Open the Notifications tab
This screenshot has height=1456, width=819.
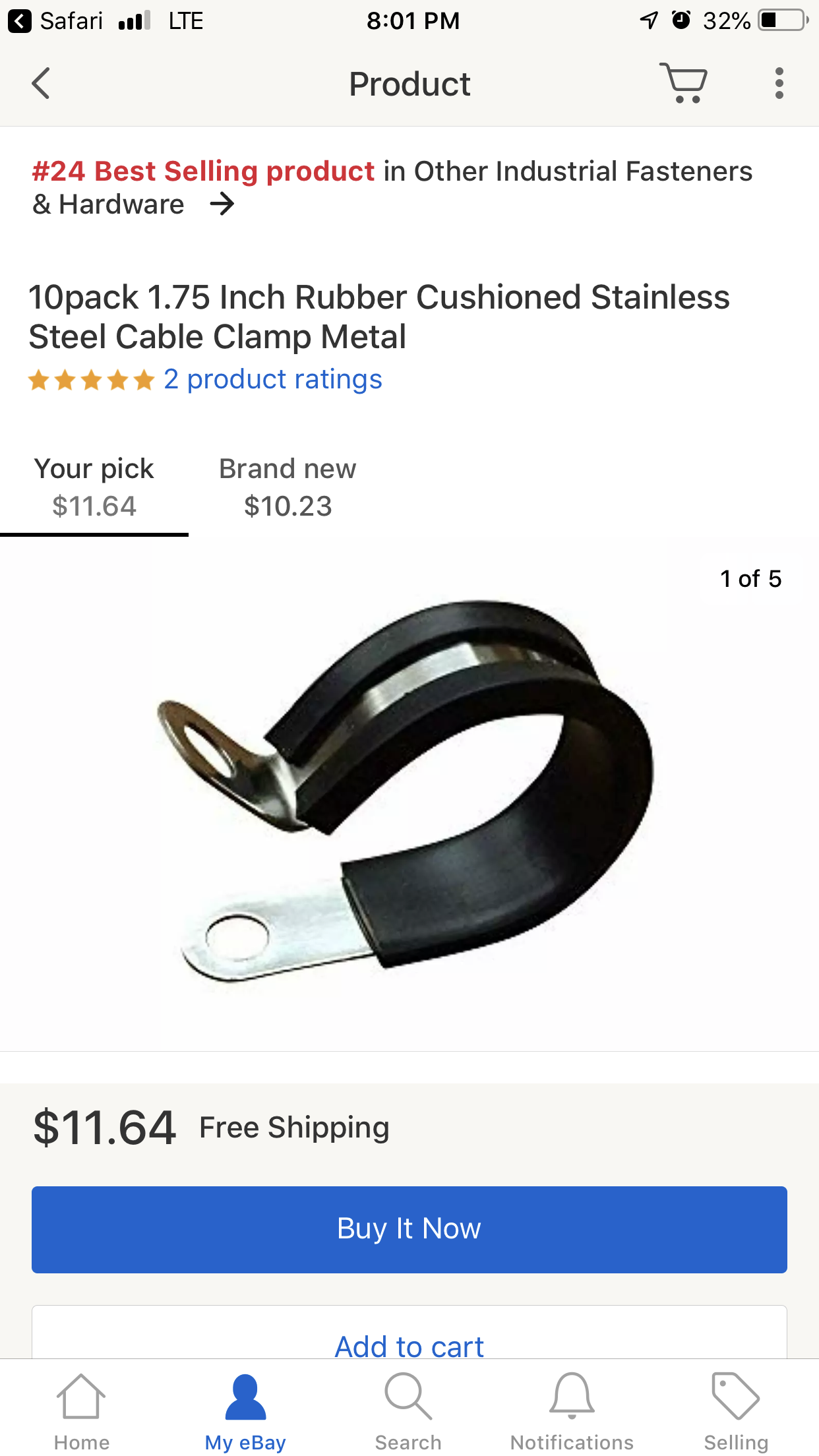pos(572,1411)
